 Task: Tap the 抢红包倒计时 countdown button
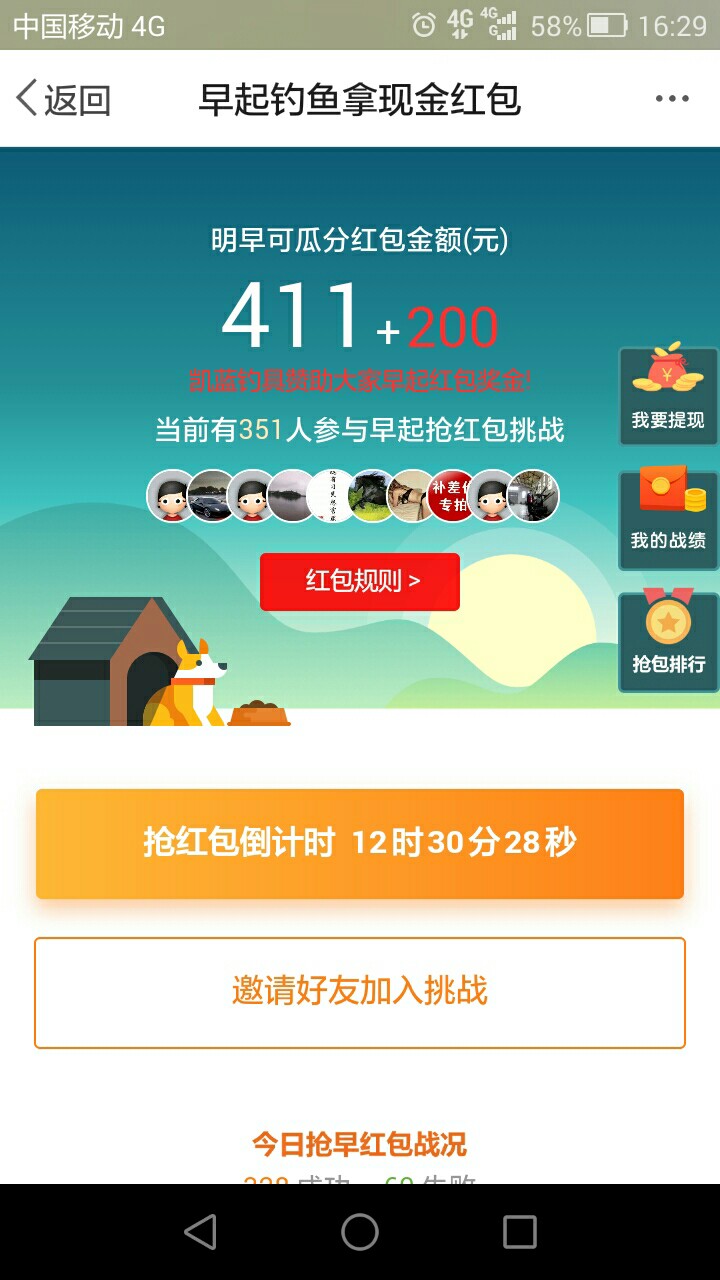360,843
